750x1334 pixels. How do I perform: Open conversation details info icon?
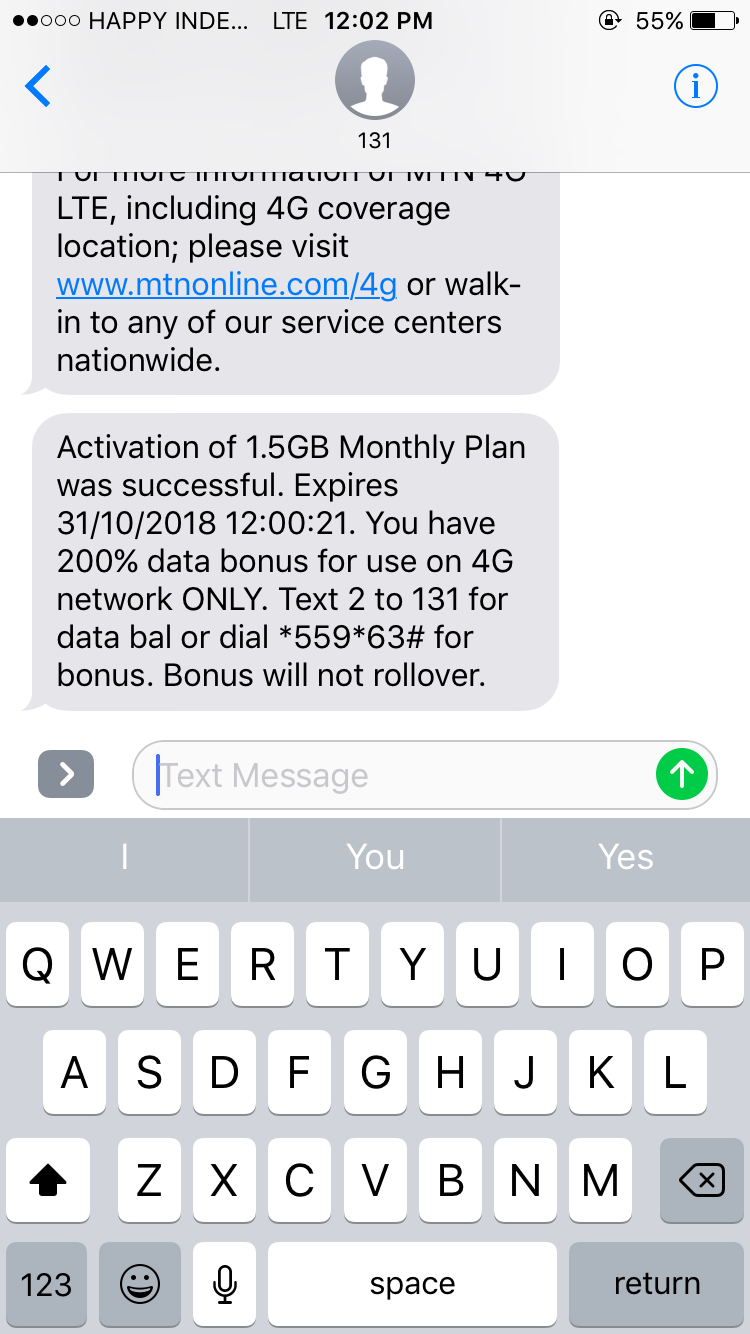[696, 87]
